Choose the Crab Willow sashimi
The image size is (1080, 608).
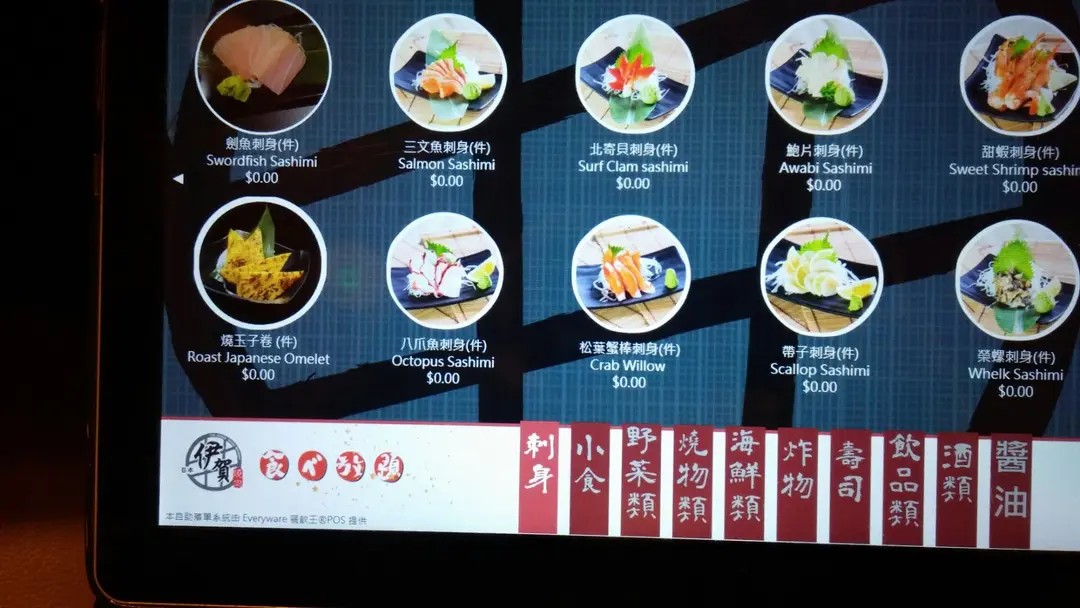(x=629, y=274)
